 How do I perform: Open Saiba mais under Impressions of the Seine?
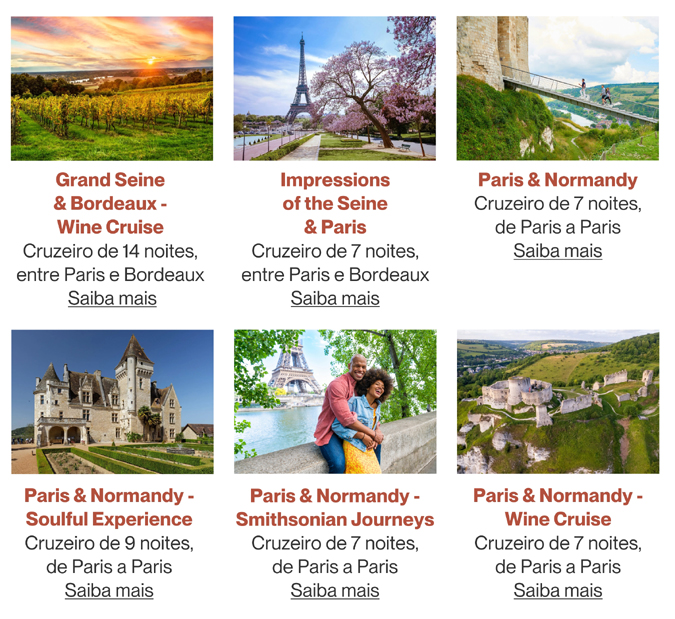tap(335, 298)
